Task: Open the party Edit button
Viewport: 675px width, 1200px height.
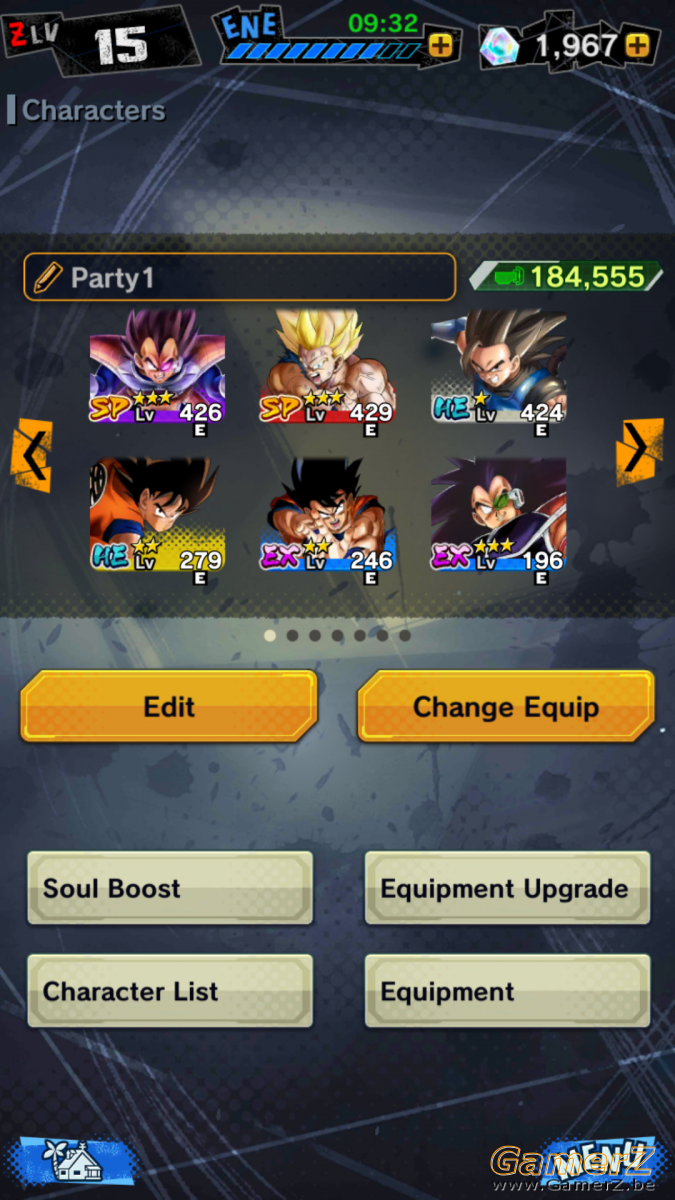Action: coord(169,706)
